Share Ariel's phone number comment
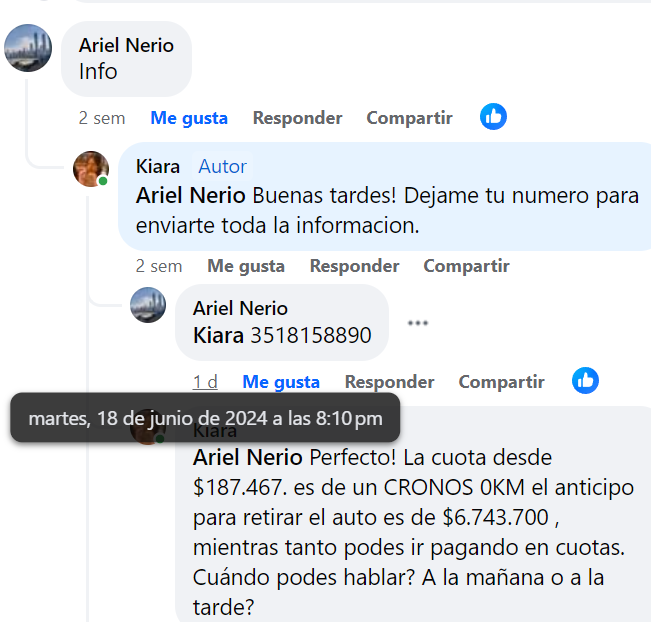The width and height of the screenshot is (651, 622). pos(501,382)
